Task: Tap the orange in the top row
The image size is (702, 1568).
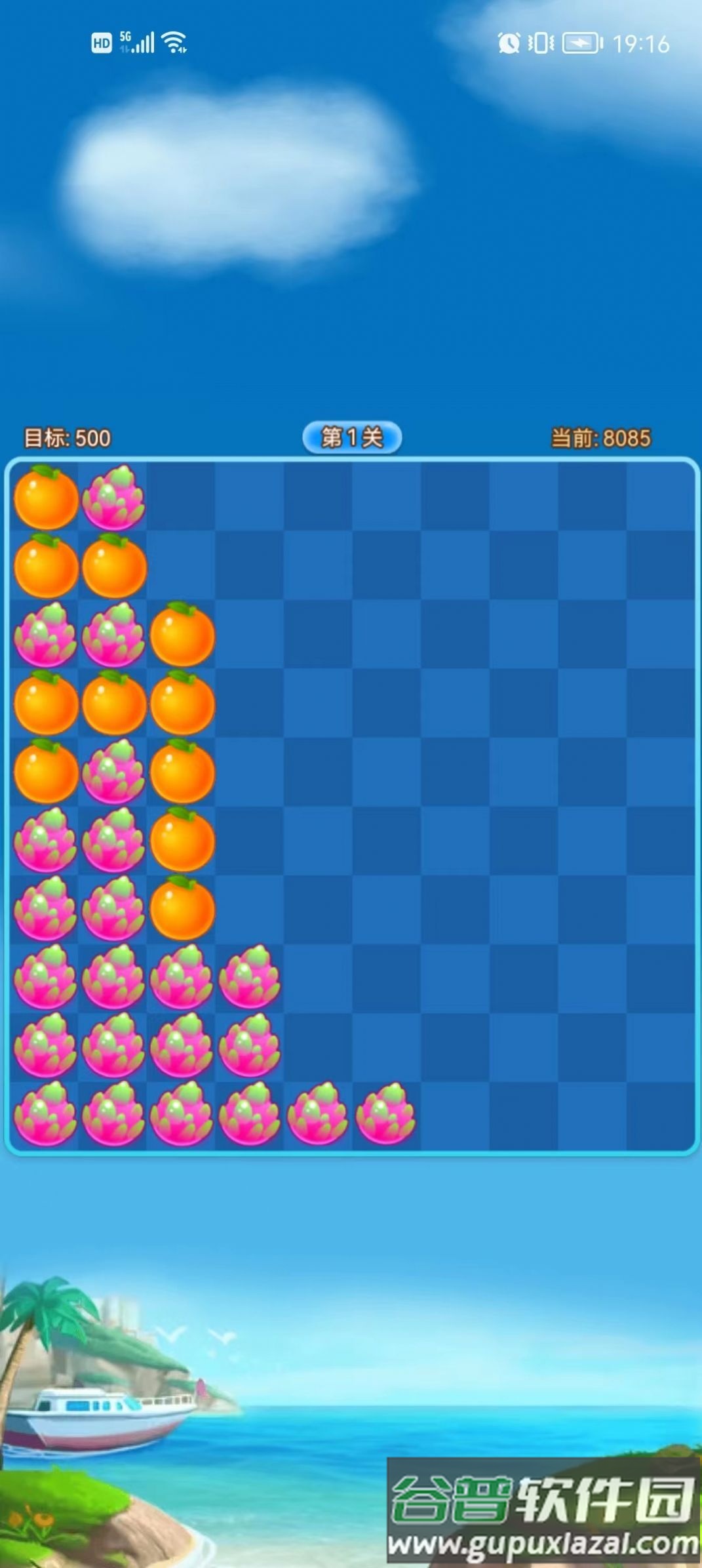Action: [46, 497]
